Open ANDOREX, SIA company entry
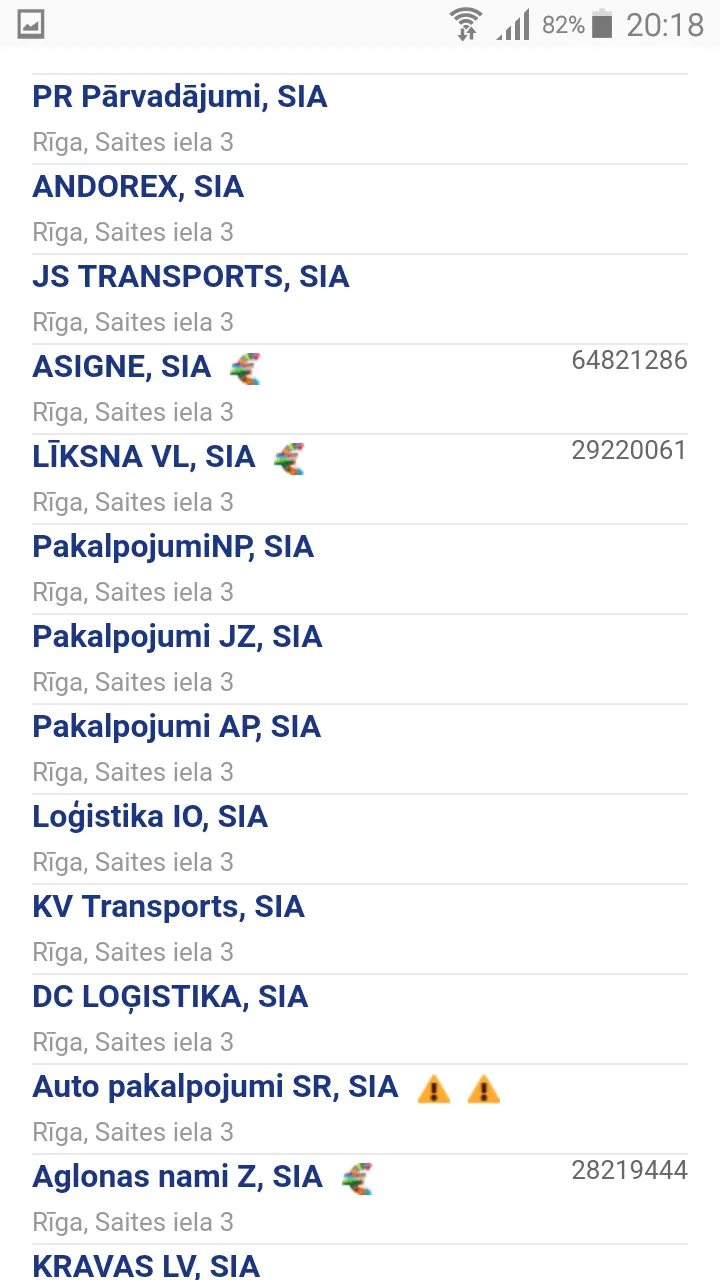This screenshot has width=720, height=1280. coord(360,209)
